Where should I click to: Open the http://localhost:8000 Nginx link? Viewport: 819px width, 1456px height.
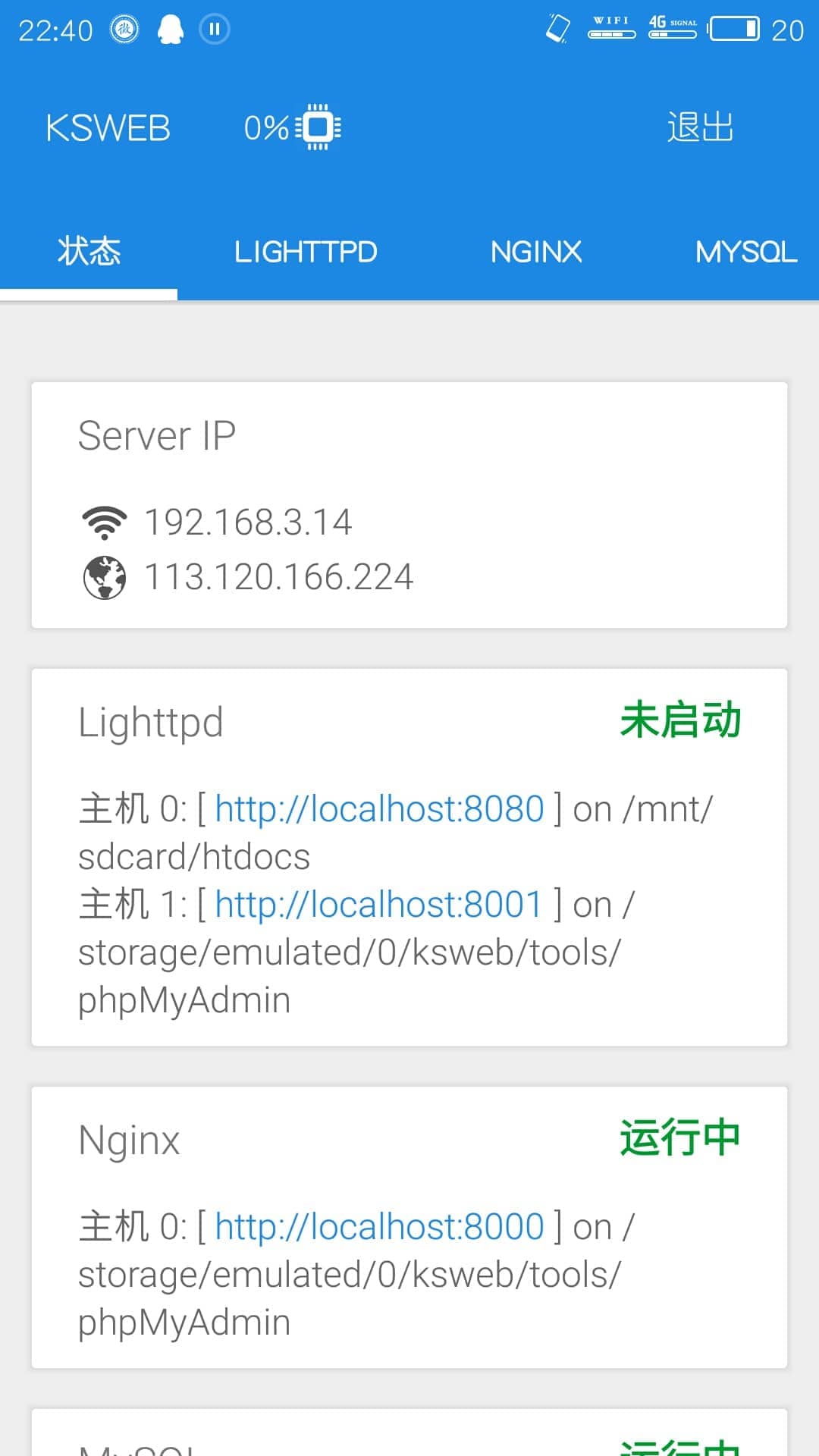pyautogui.click(x=378, y=1225)
